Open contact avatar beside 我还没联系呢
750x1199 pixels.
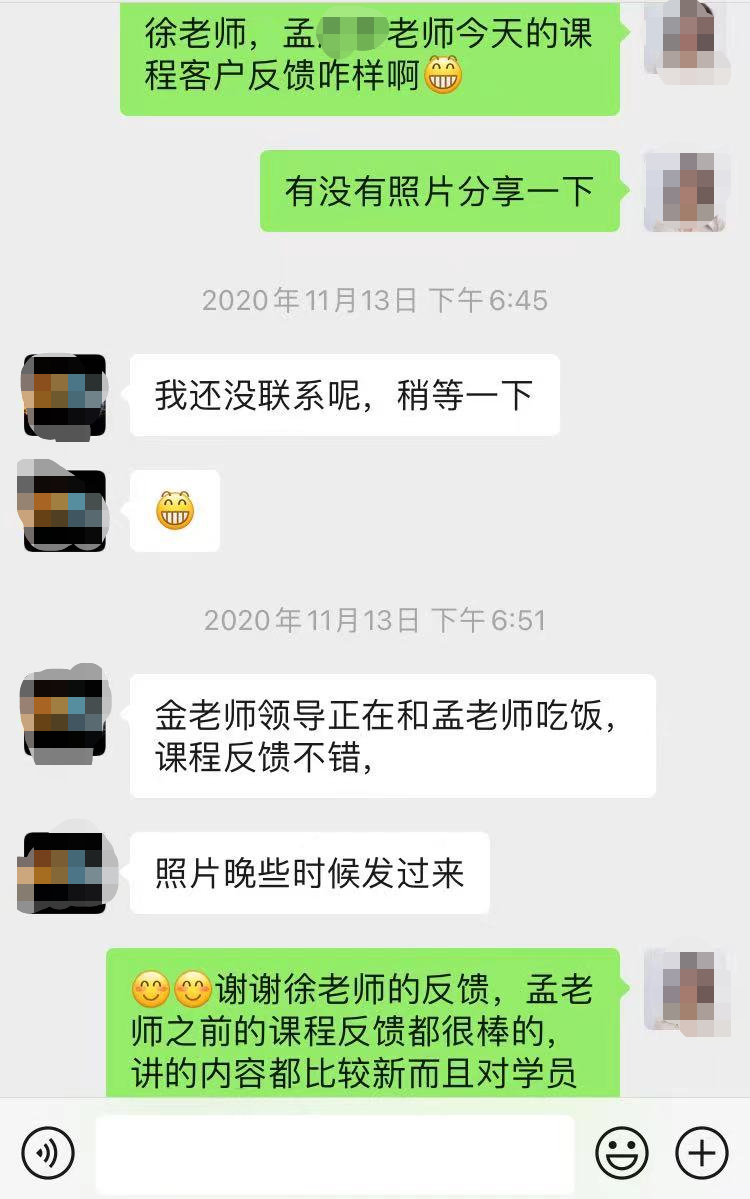click(x=65, y=394)
